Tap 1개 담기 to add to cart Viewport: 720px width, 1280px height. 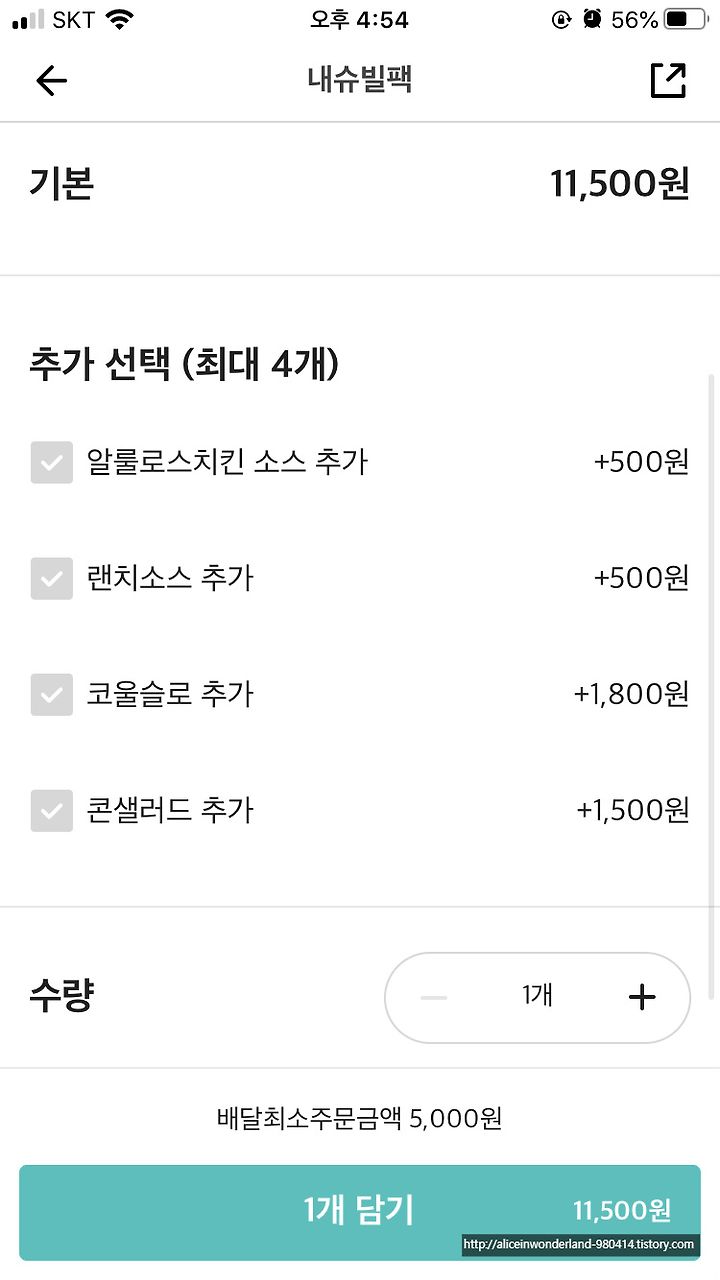click(x=360, y=1211)
